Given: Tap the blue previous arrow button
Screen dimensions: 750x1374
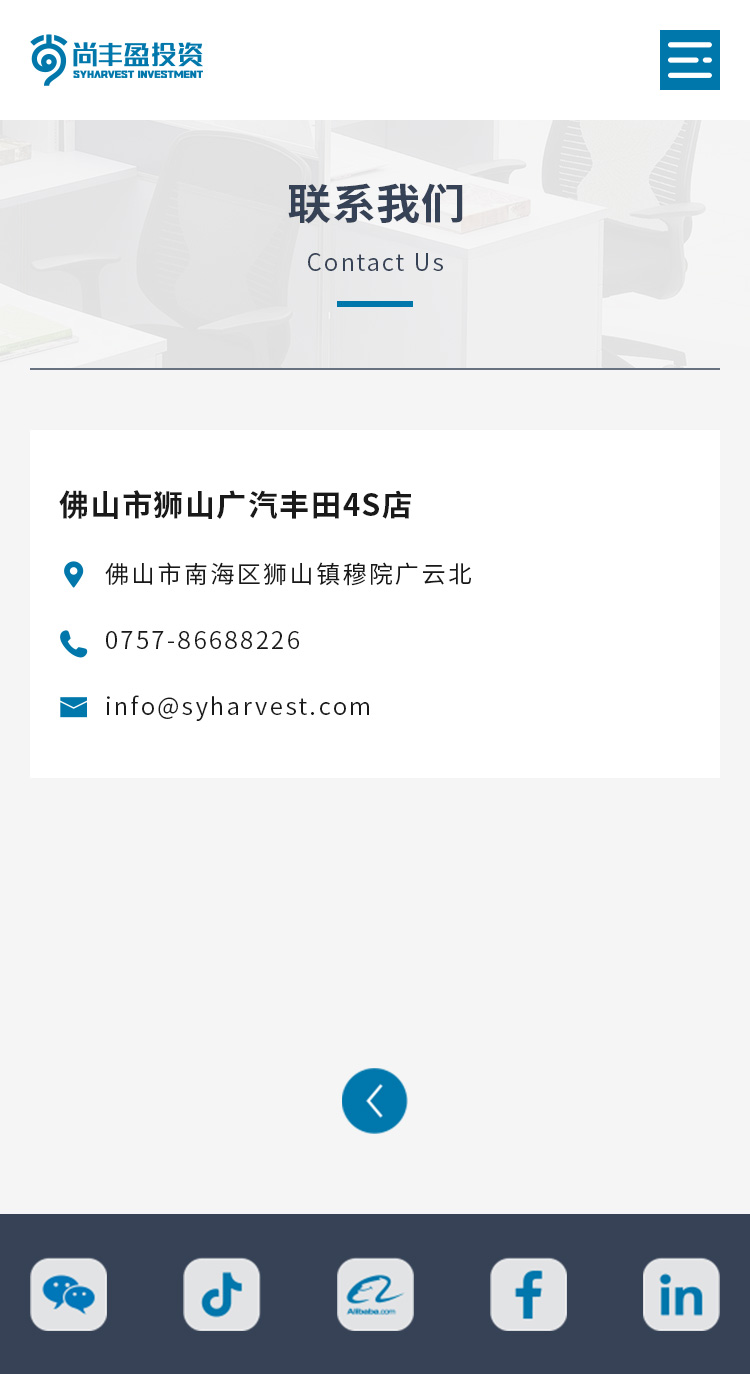Looking at the screenshot, I should coord(374,1101).
